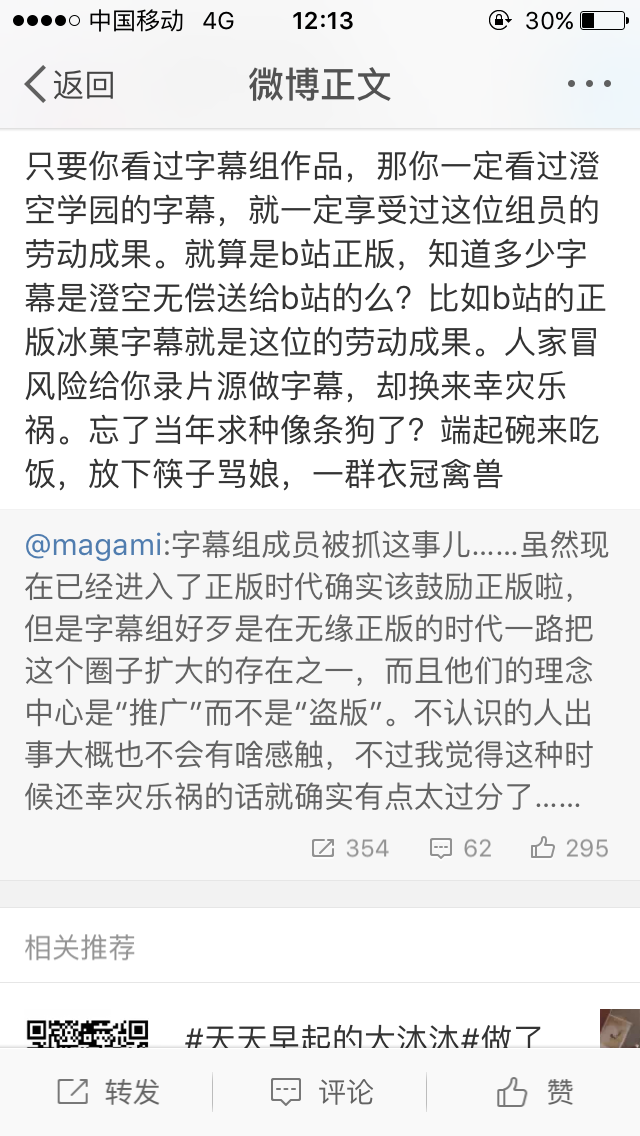Like the quoted post with 295 likes
Image resolution: width=640 pixels, height=1136 pixels.
click(x=570, y=848)
